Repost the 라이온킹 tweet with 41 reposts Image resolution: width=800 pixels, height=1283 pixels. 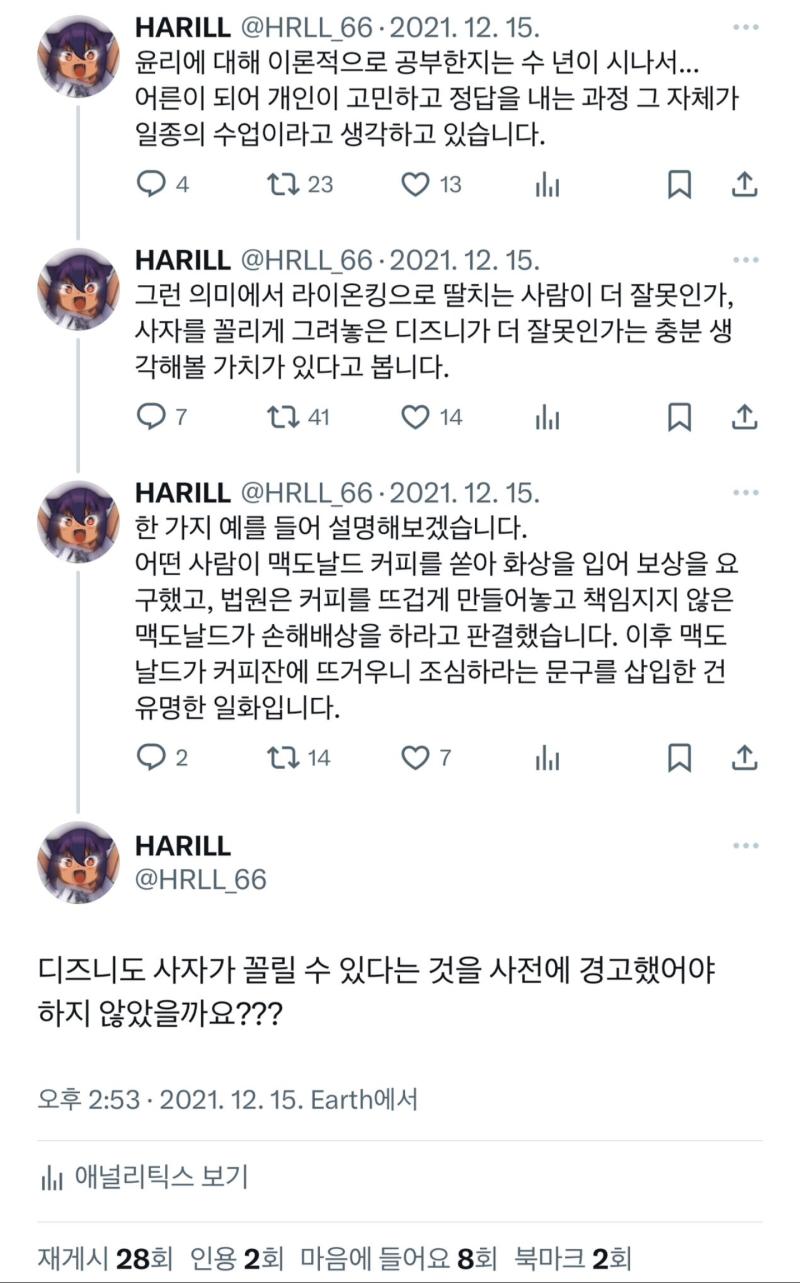[283, 417]
